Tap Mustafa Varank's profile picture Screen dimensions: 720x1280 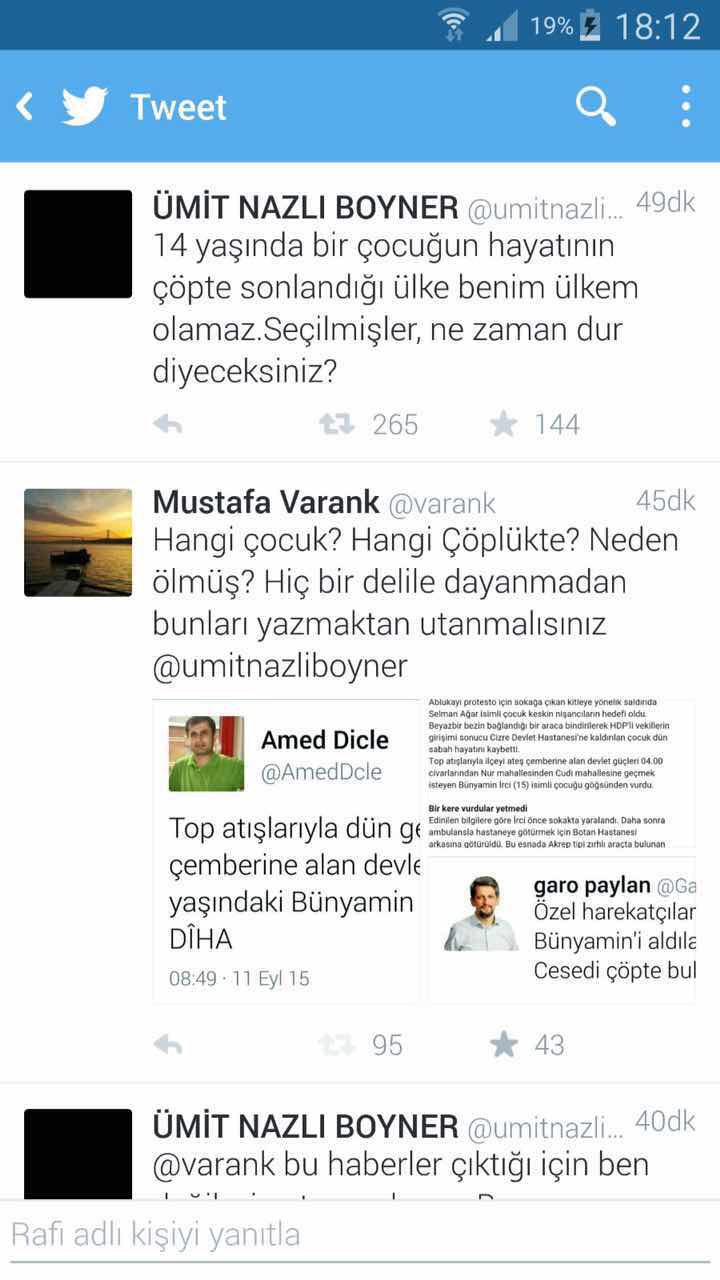point(77,543)
